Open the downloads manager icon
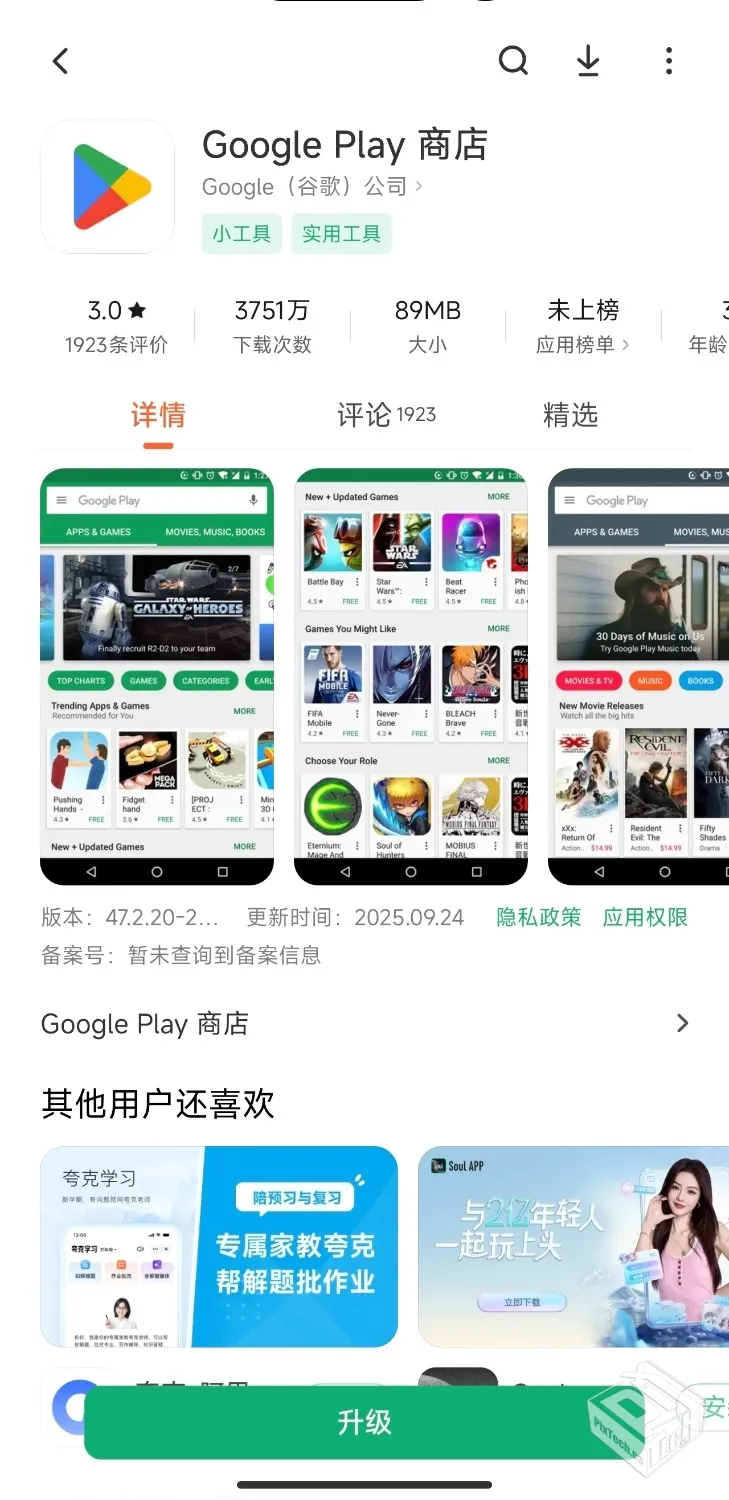729x1500 pixels. 588,62
